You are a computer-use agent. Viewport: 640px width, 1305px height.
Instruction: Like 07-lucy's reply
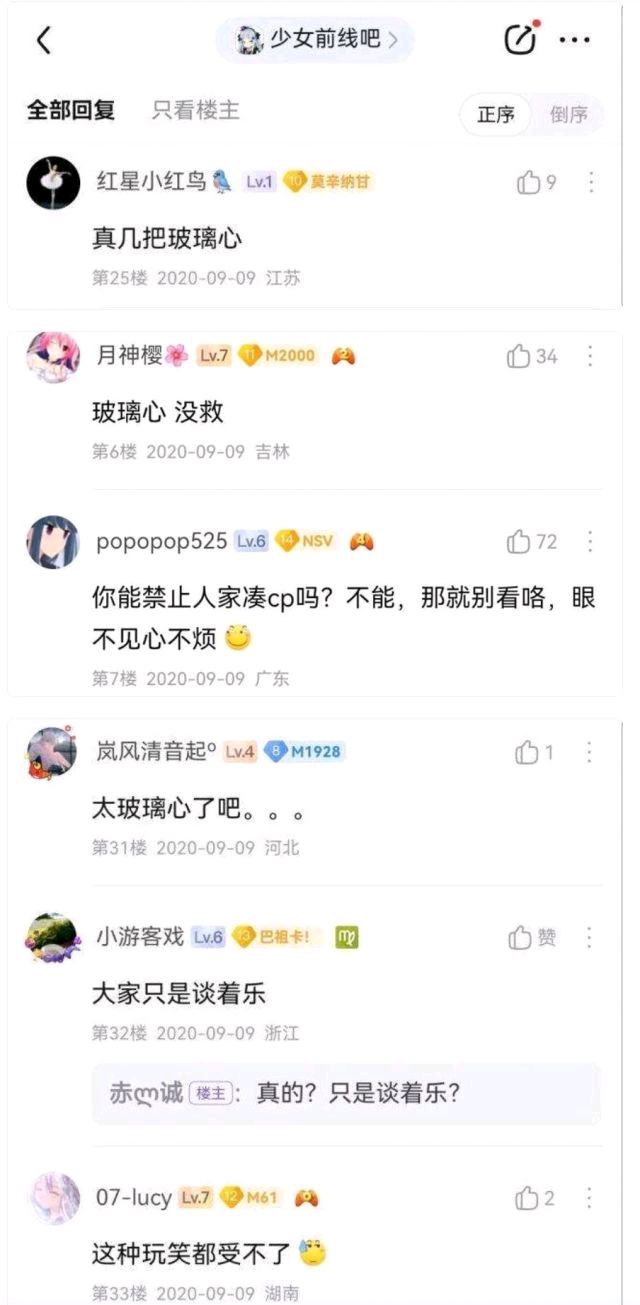click(x=535, y=1198)
